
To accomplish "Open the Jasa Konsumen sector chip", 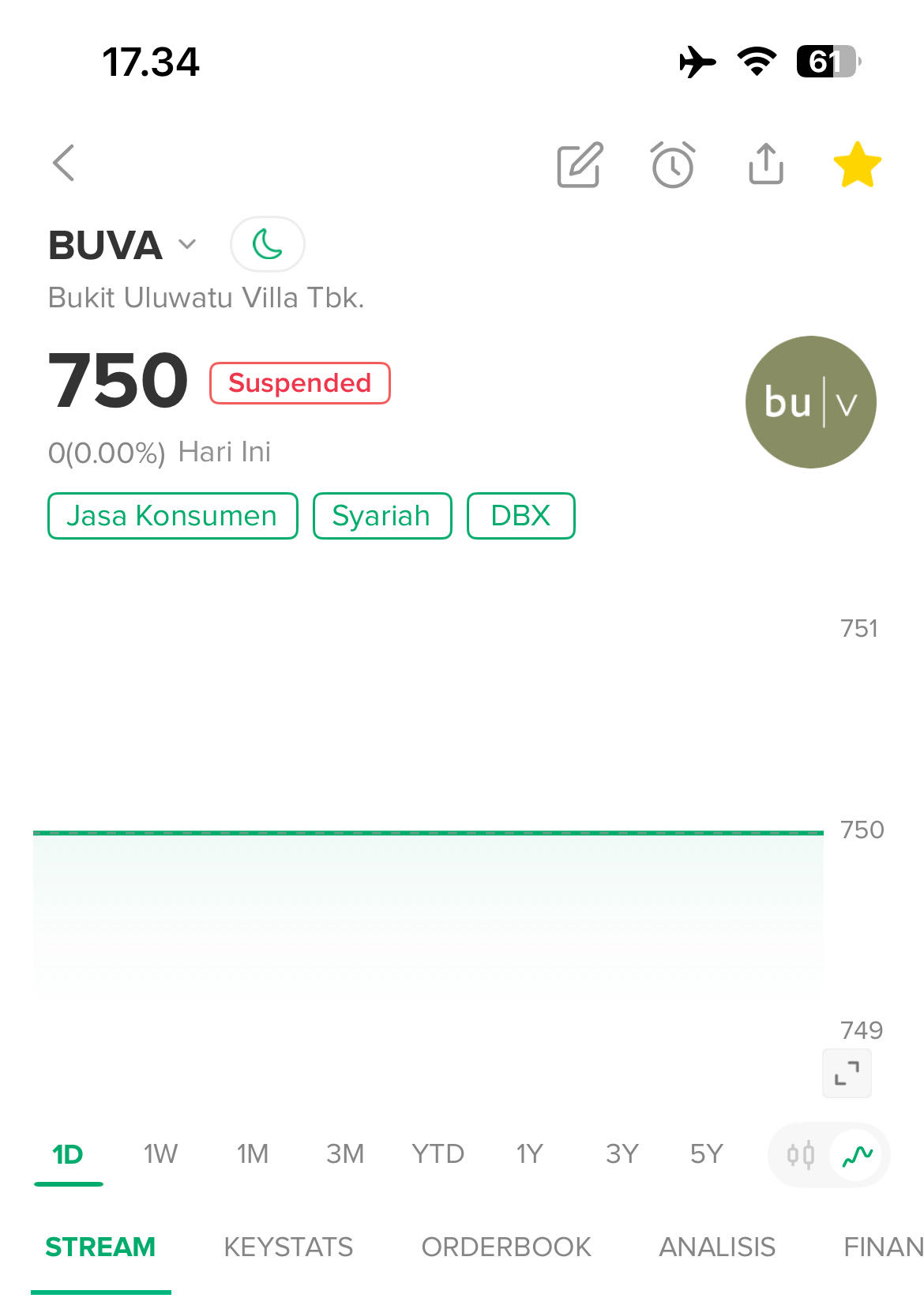I will (x=172, y=516).
